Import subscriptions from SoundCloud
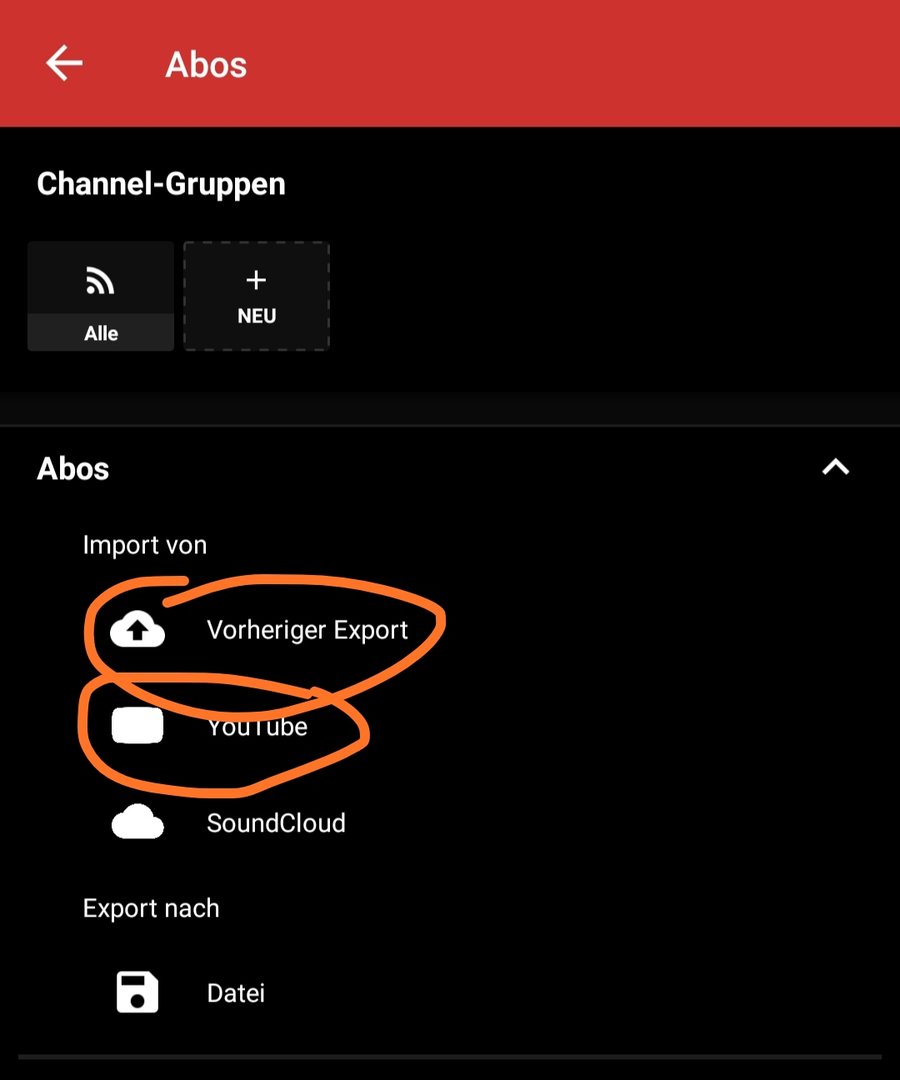This screenshot has height=1080, width=900. click(x=275, y=823)
